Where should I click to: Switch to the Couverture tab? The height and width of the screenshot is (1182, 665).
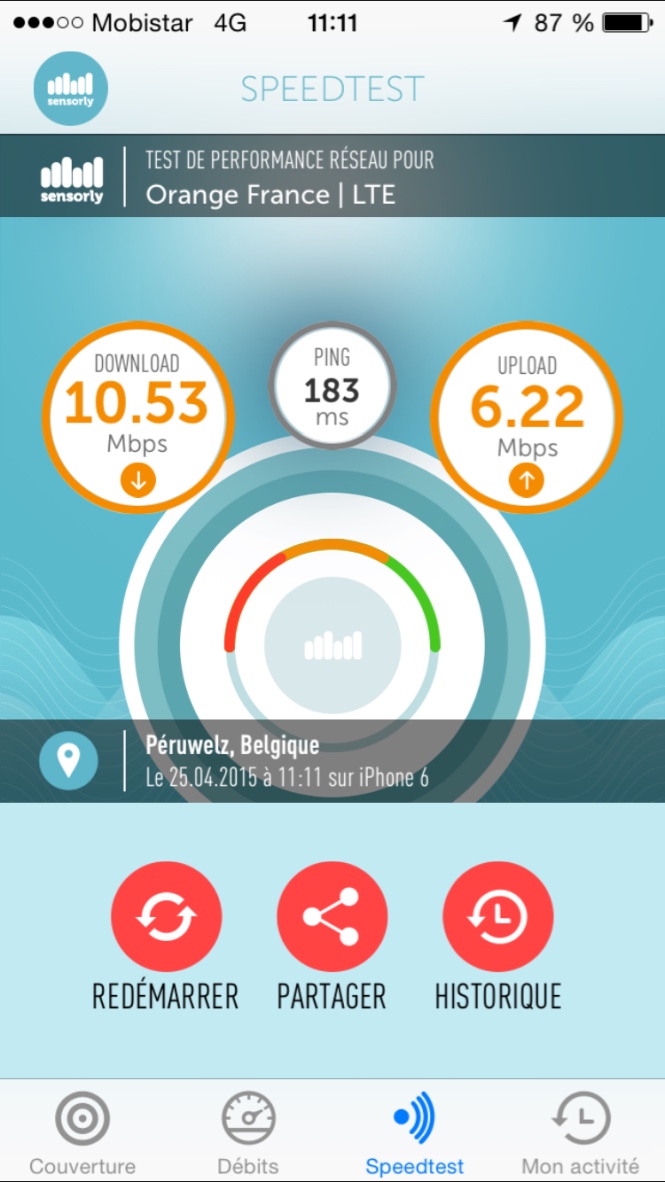(82, 1132)
